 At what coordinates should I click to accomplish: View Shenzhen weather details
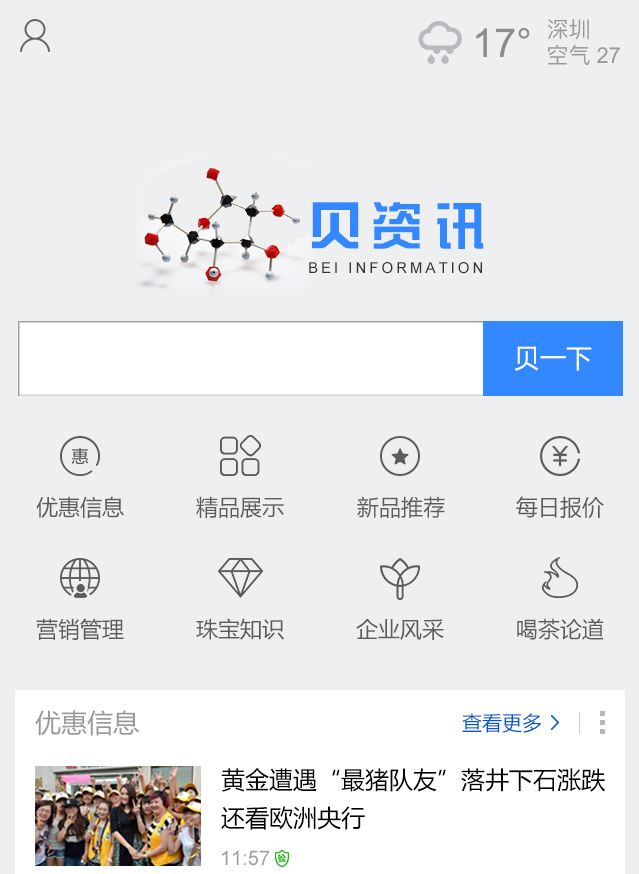pos(520,43)
